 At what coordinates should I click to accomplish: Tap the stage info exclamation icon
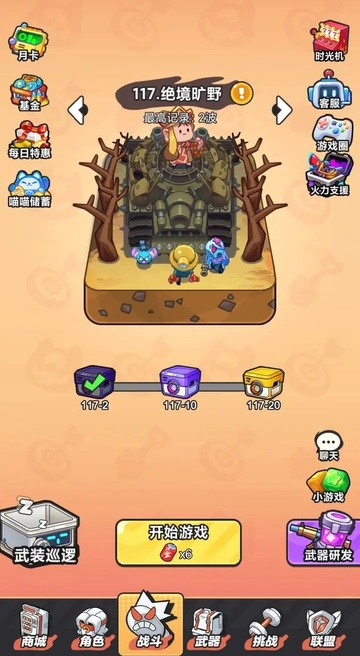[242, 93]
